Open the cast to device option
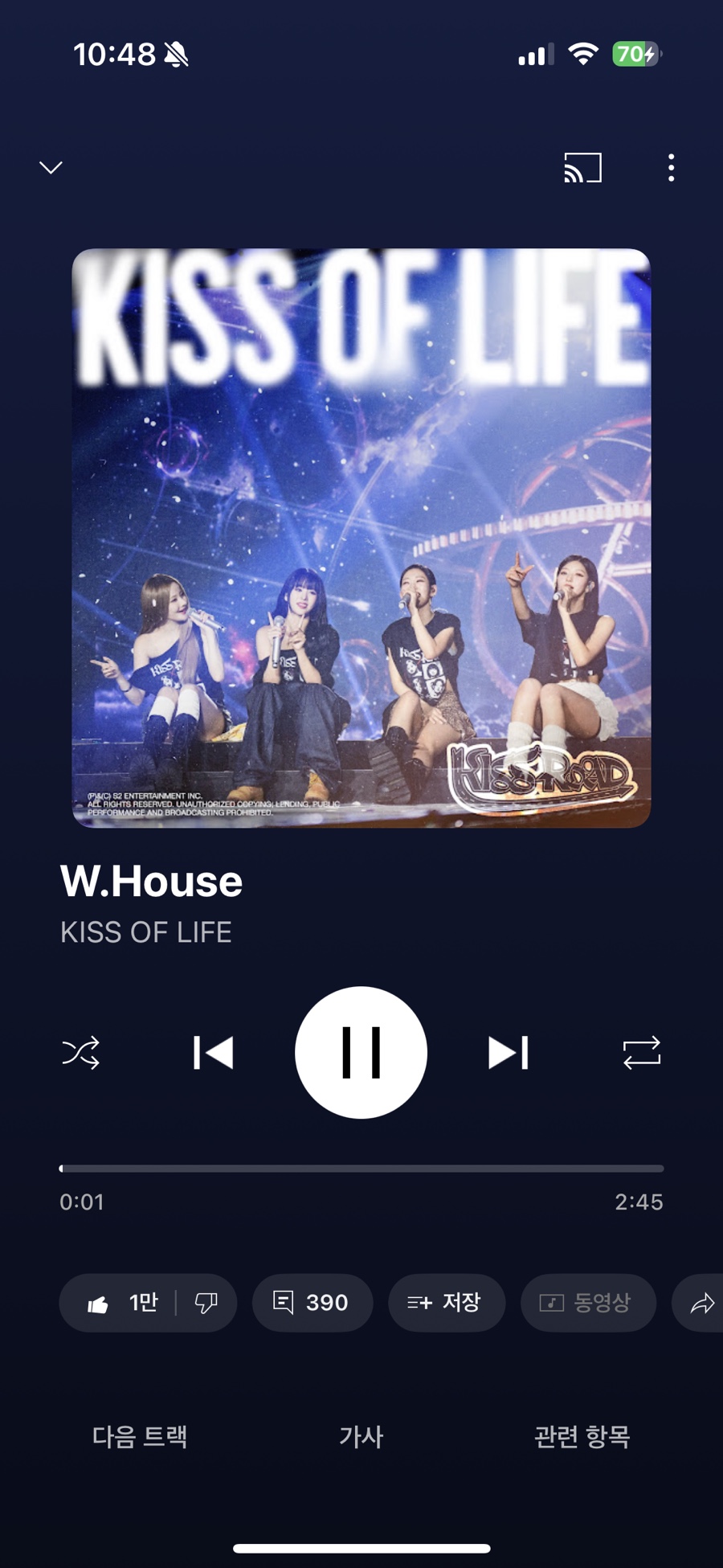The height and width of the screenshot is (1568, 723). pos(582,167)
